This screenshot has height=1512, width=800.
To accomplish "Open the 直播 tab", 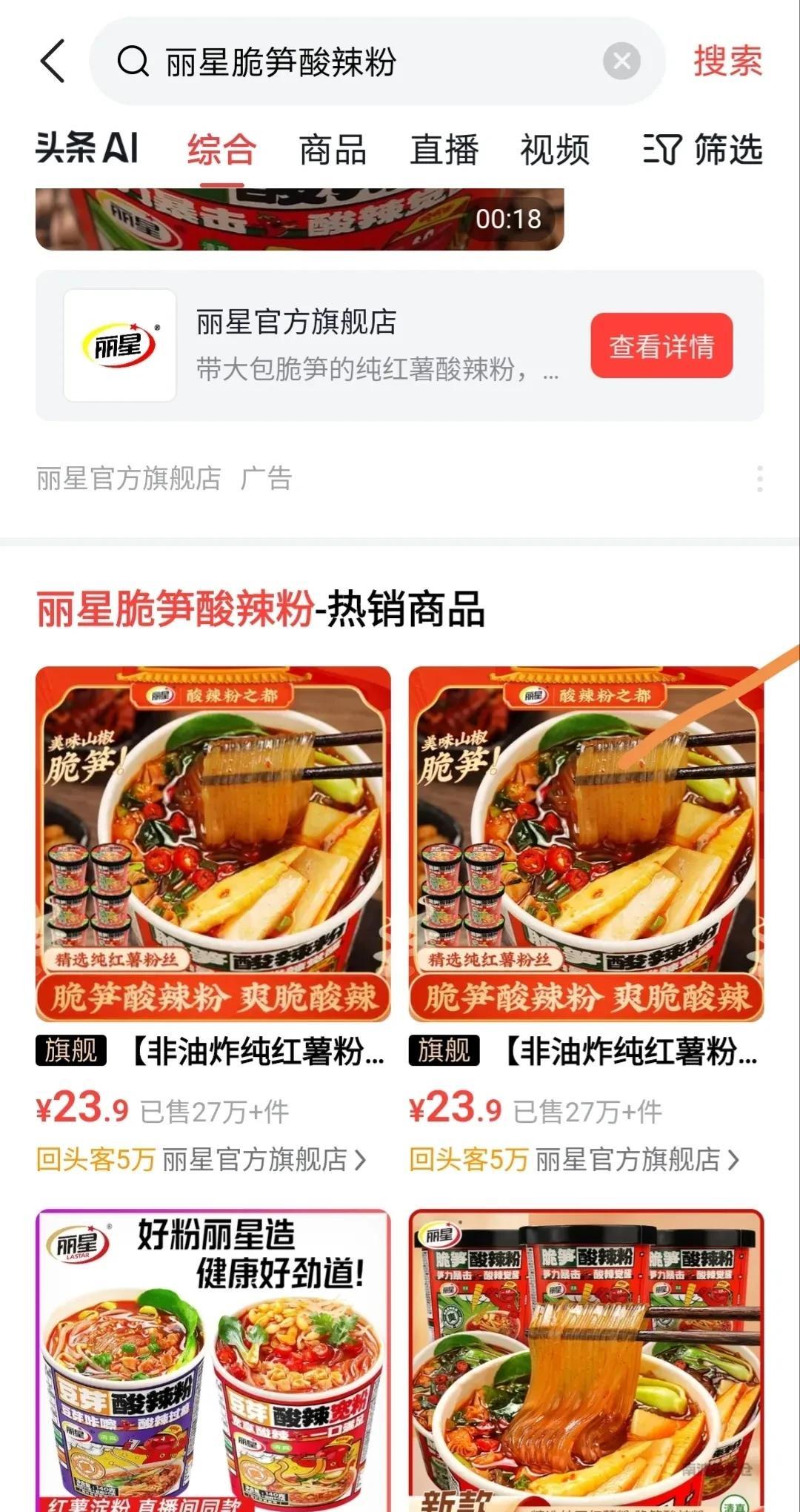I will pyautogui.click(x=444, y=150).
